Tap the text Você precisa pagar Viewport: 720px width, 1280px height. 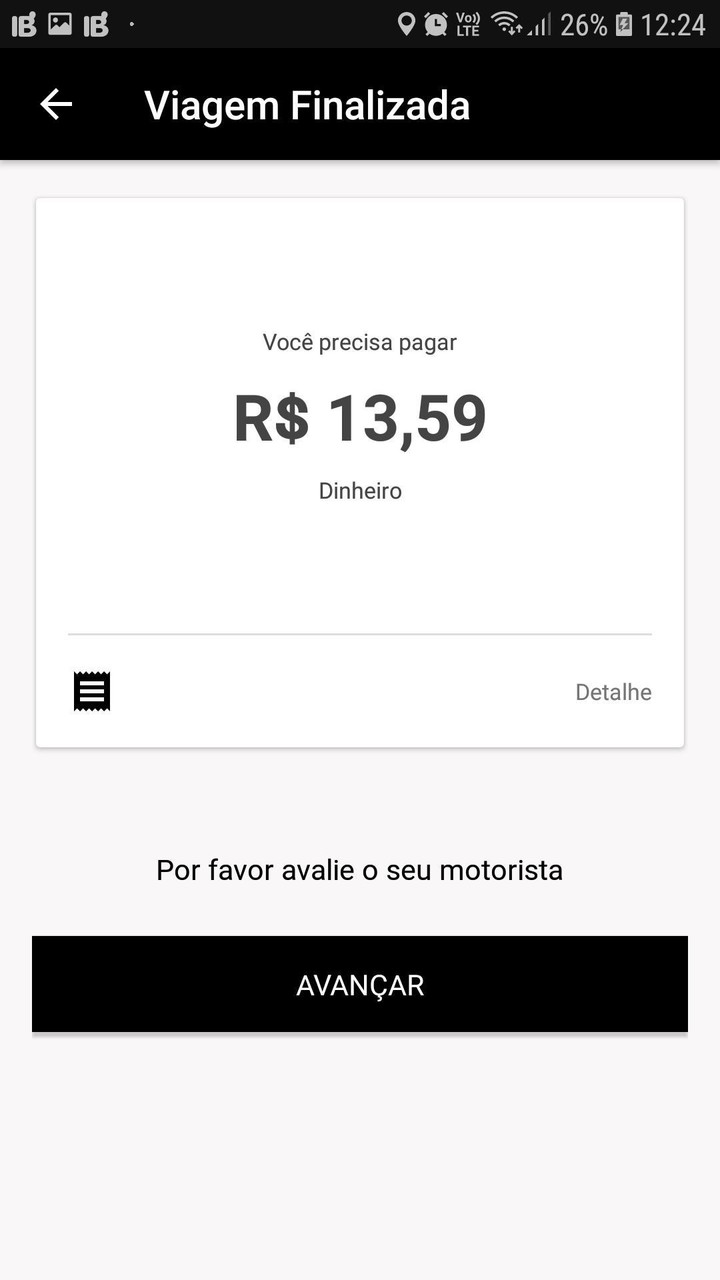pos(360,342)
